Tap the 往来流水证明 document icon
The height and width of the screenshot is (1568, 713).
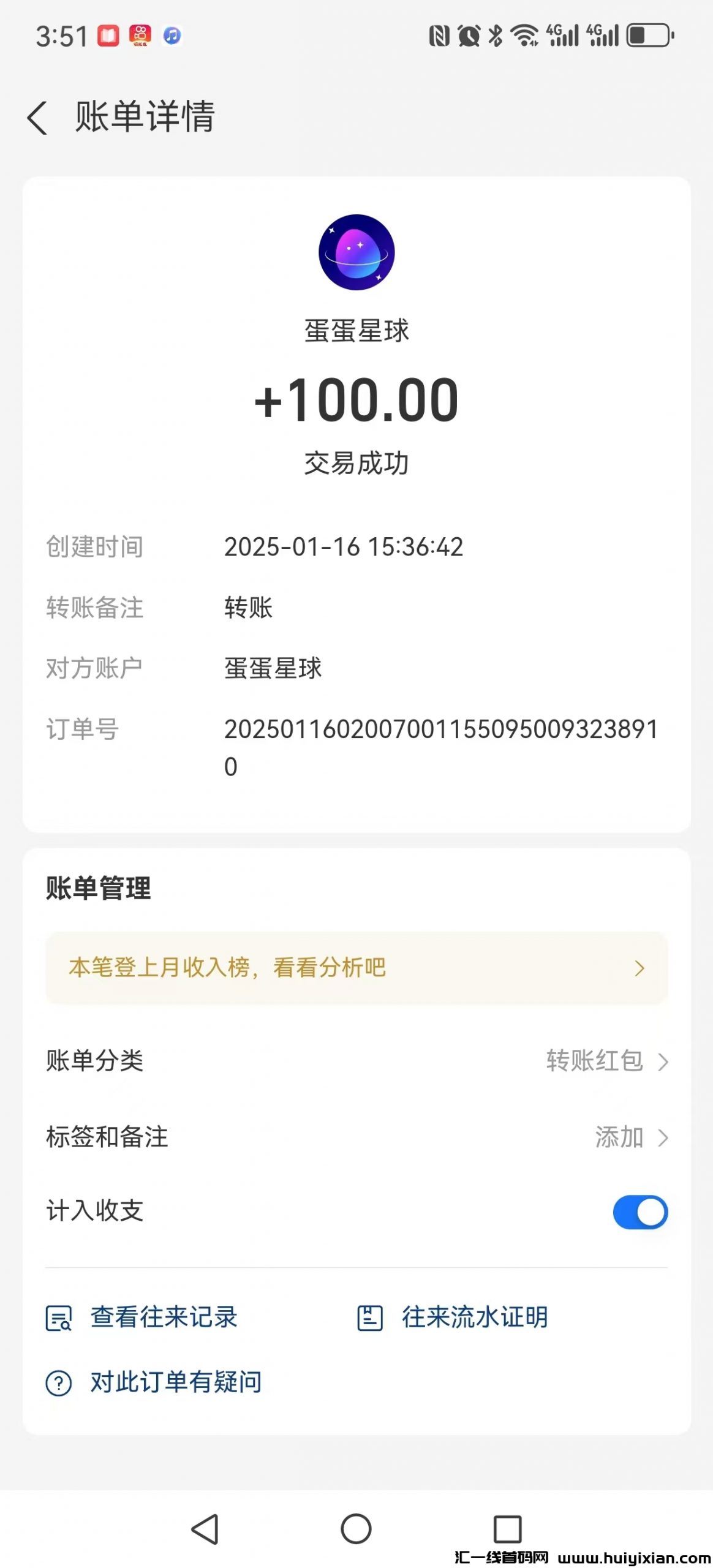click(370, 1319)
